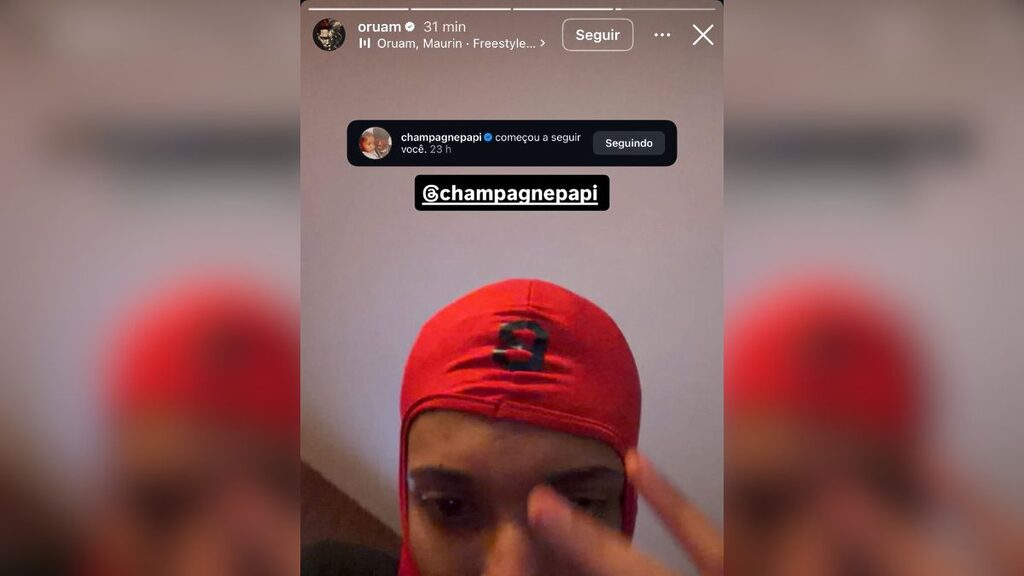Follow oruam with the Seguir button

click(x=597, y=35)
